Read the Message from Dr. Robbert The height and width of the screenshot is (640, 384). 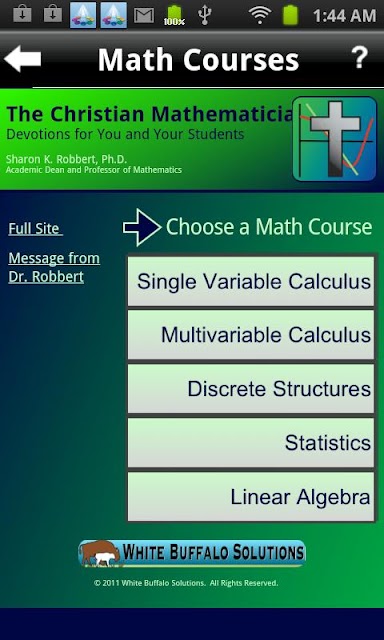click(54, 267)
